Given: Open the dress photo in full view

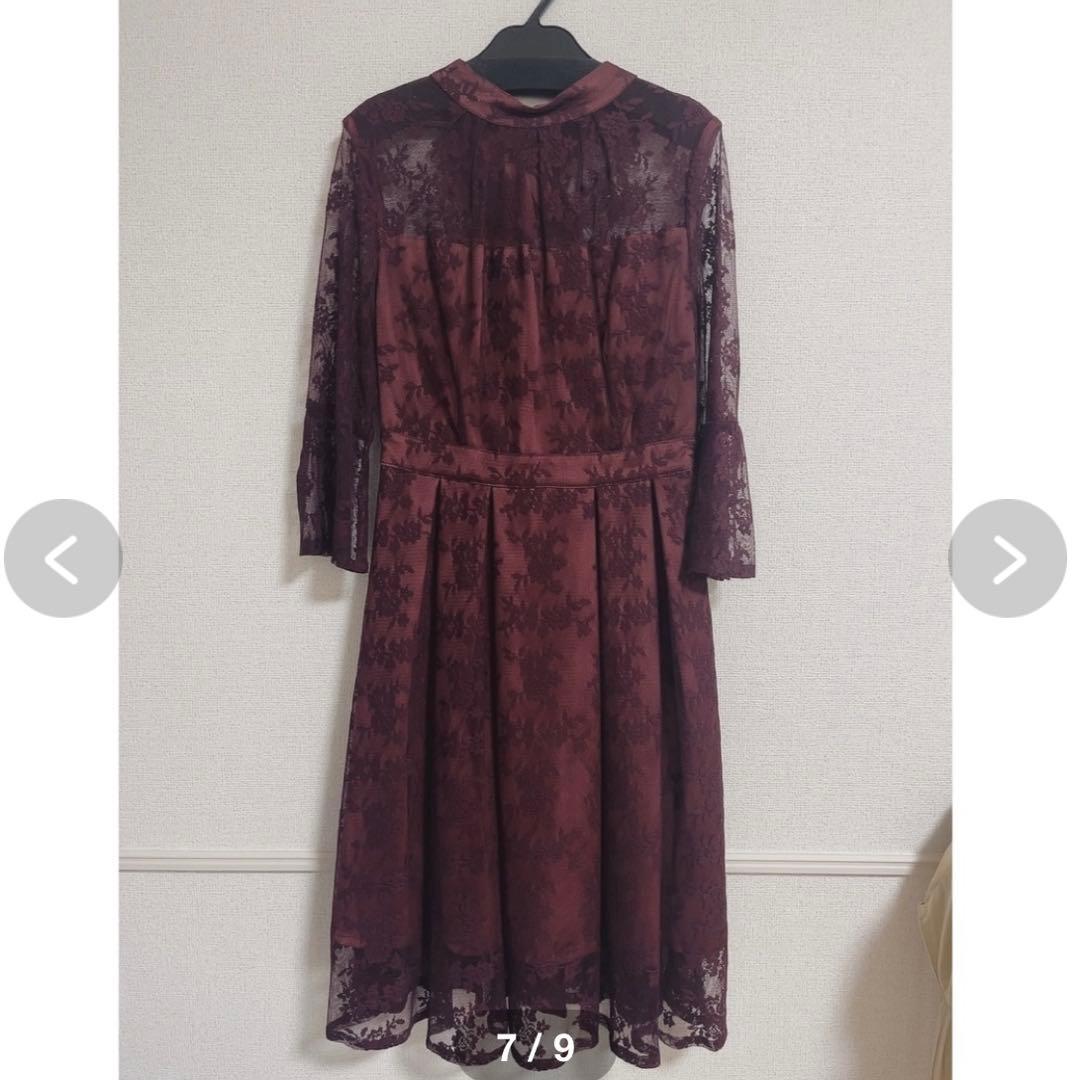Looking at the screenshot, I should (536, 540).
